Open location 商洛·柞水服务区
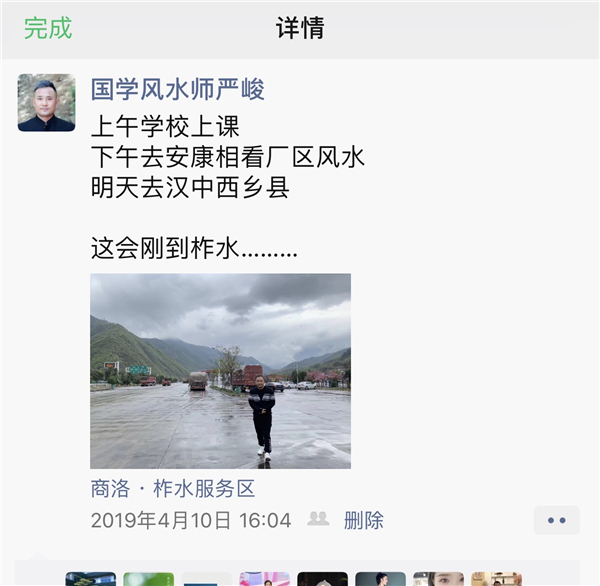Viewport: 600px width, 586px height. (173, 489)
